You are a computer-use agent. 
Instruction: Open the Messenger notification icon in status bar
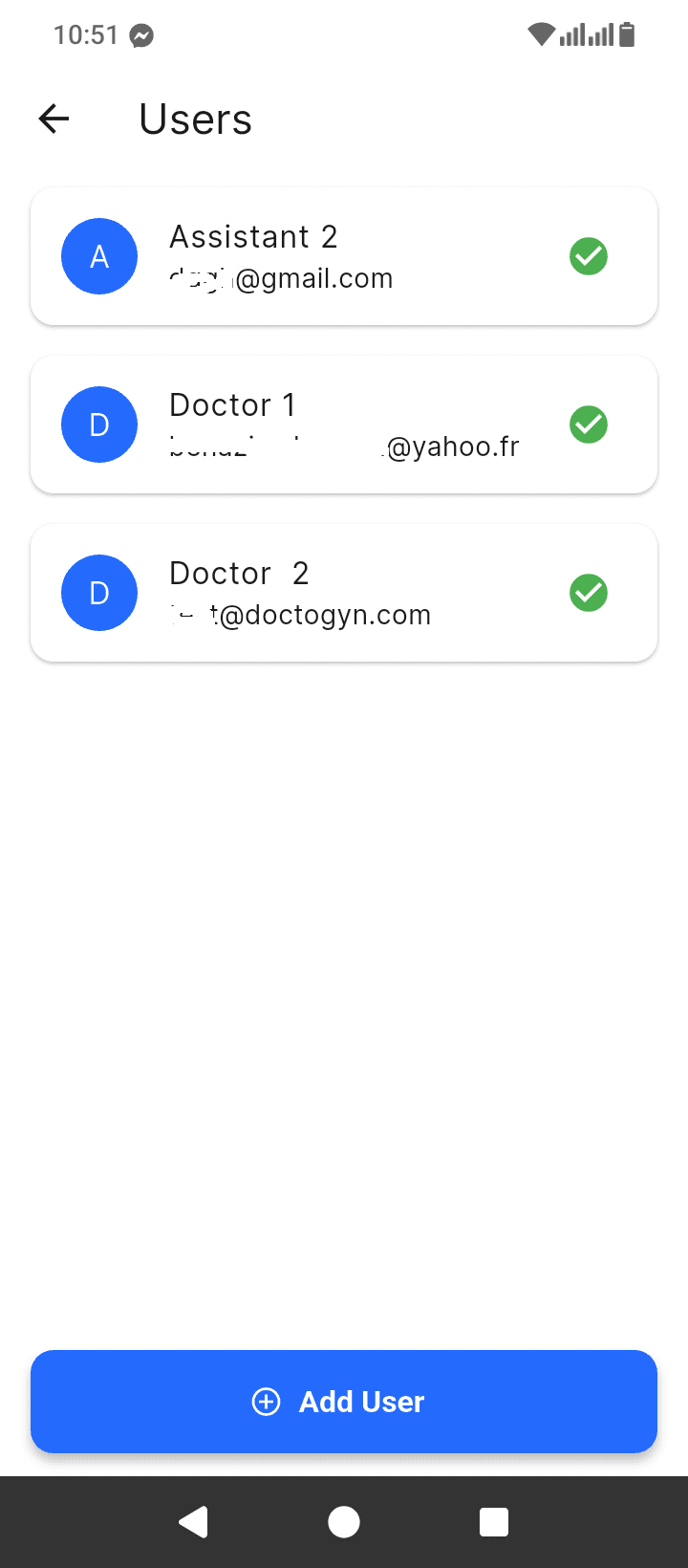coord(141,35)
